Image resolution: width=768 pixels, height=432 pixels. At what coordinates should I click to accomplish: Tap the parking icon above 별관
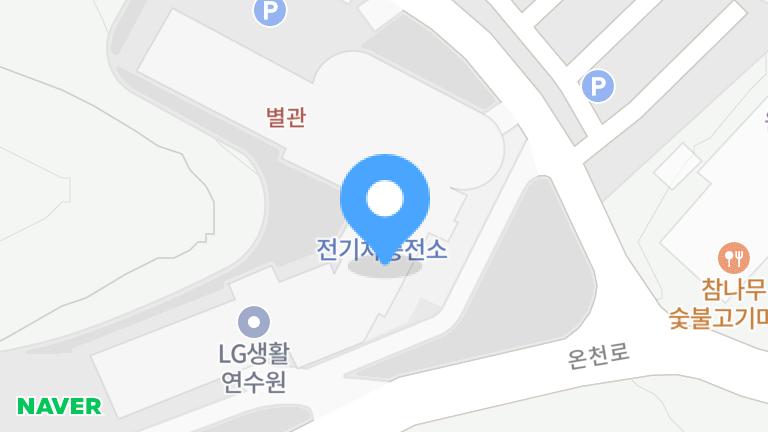[269, 11]
